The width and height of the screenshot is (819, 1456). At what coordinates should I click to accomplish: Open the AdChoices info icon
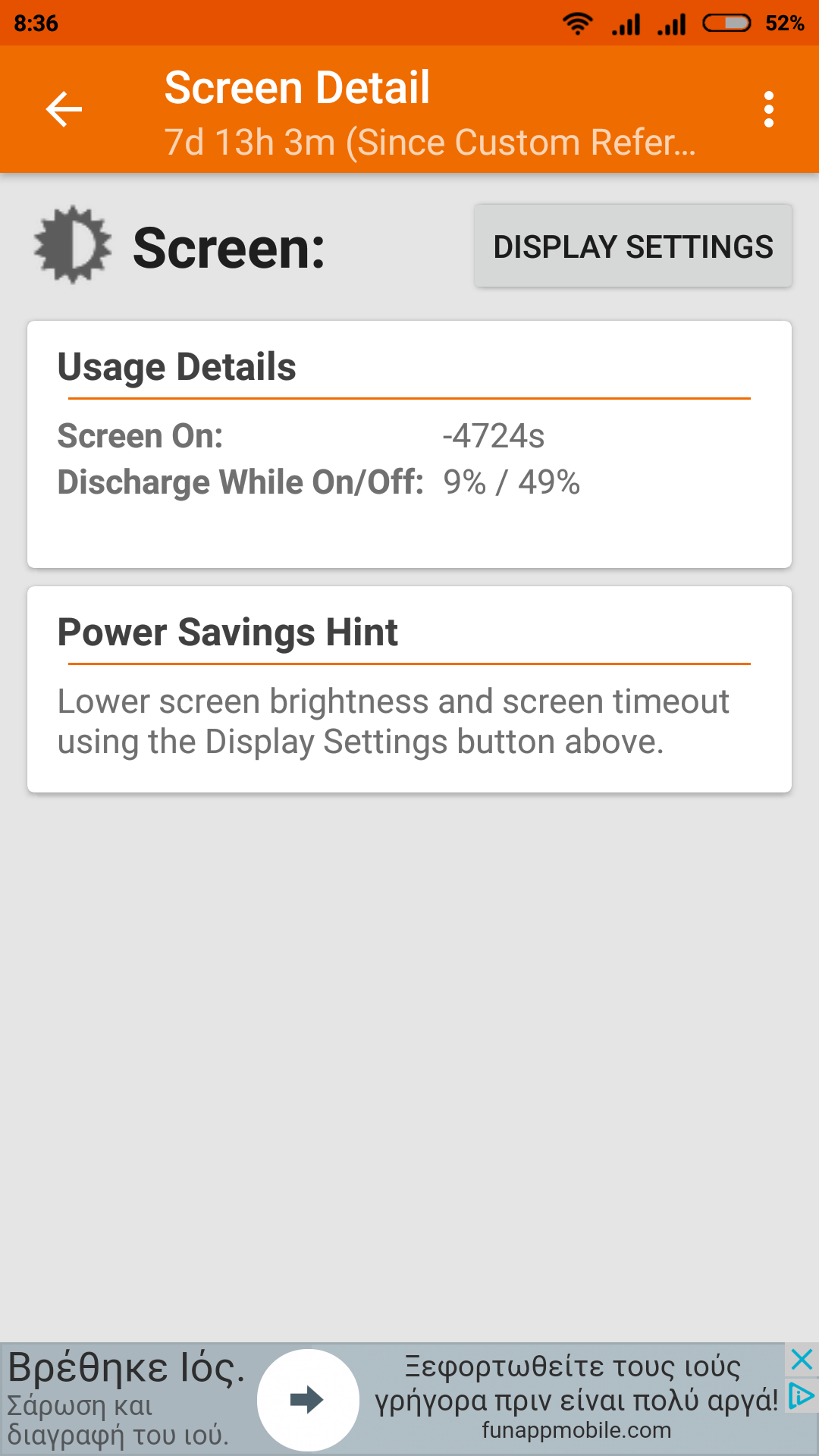[x=801, y=1395]
